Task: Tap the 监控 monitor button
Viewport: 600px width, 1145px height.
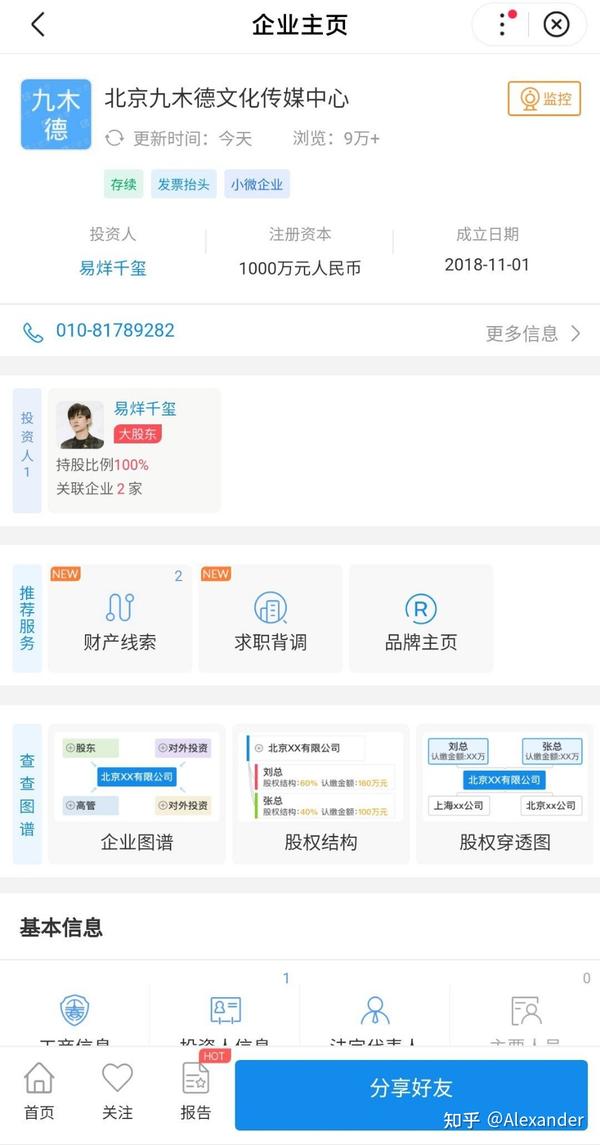Action: pyautogui.click(x=545, y=99)
